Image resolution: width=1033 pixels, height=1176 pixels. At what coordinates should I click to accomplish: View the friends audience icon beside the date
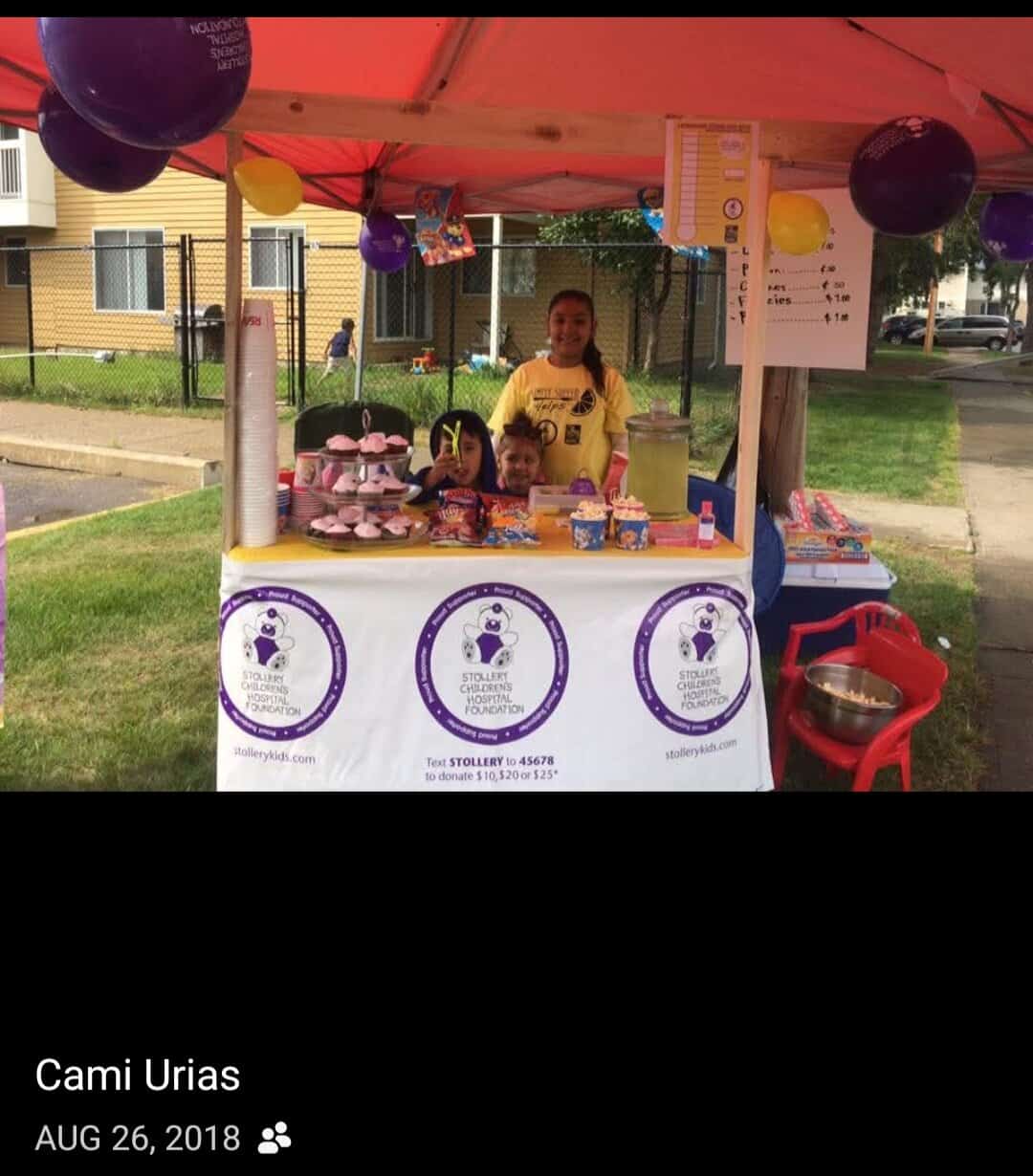[275, 1138]
